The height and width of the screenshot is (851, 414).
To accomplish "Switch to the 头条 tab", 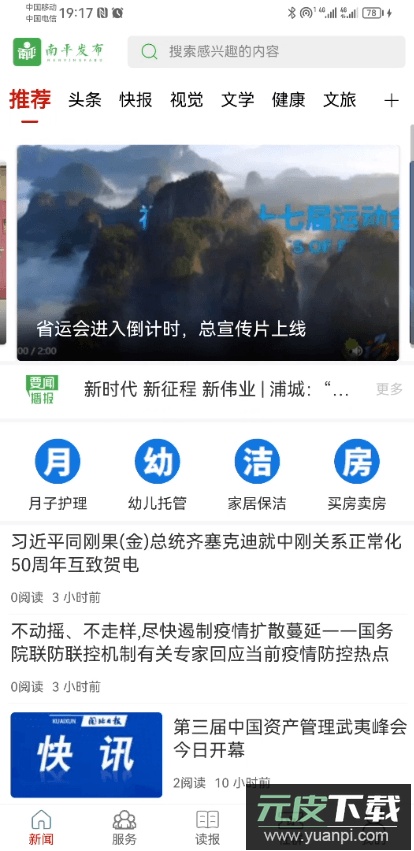I will pyautogui.click(x=85, y=100).
